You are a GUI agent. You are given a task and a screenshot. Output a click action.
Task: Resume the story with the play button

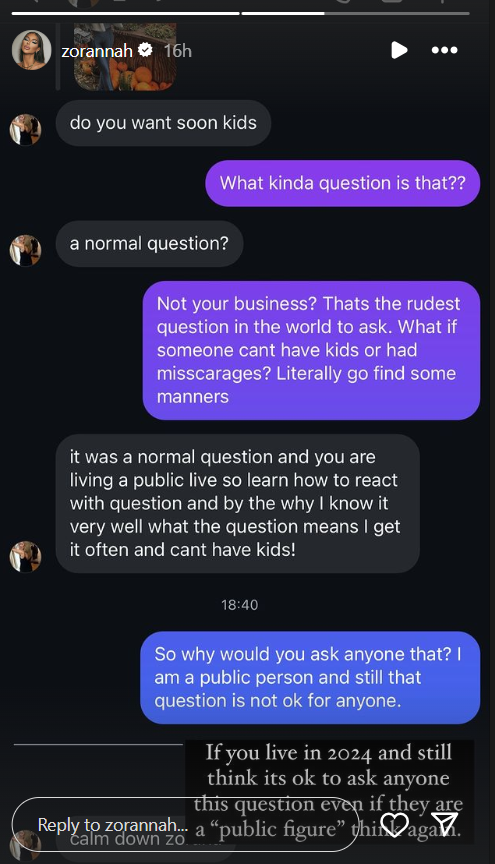point(399,50)
